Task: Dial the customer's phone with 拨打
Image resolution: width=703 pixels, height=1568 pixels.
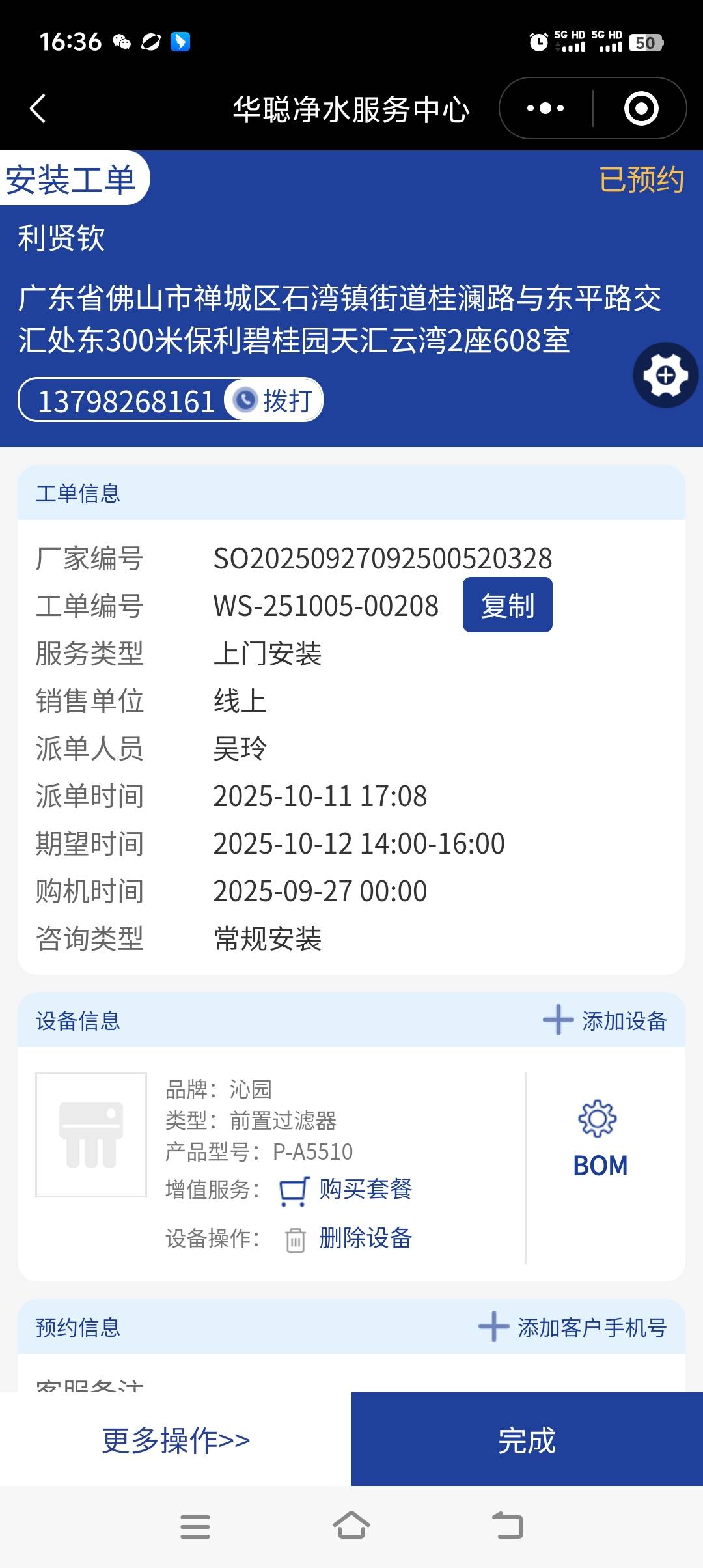Action: (x=275, y=400)
